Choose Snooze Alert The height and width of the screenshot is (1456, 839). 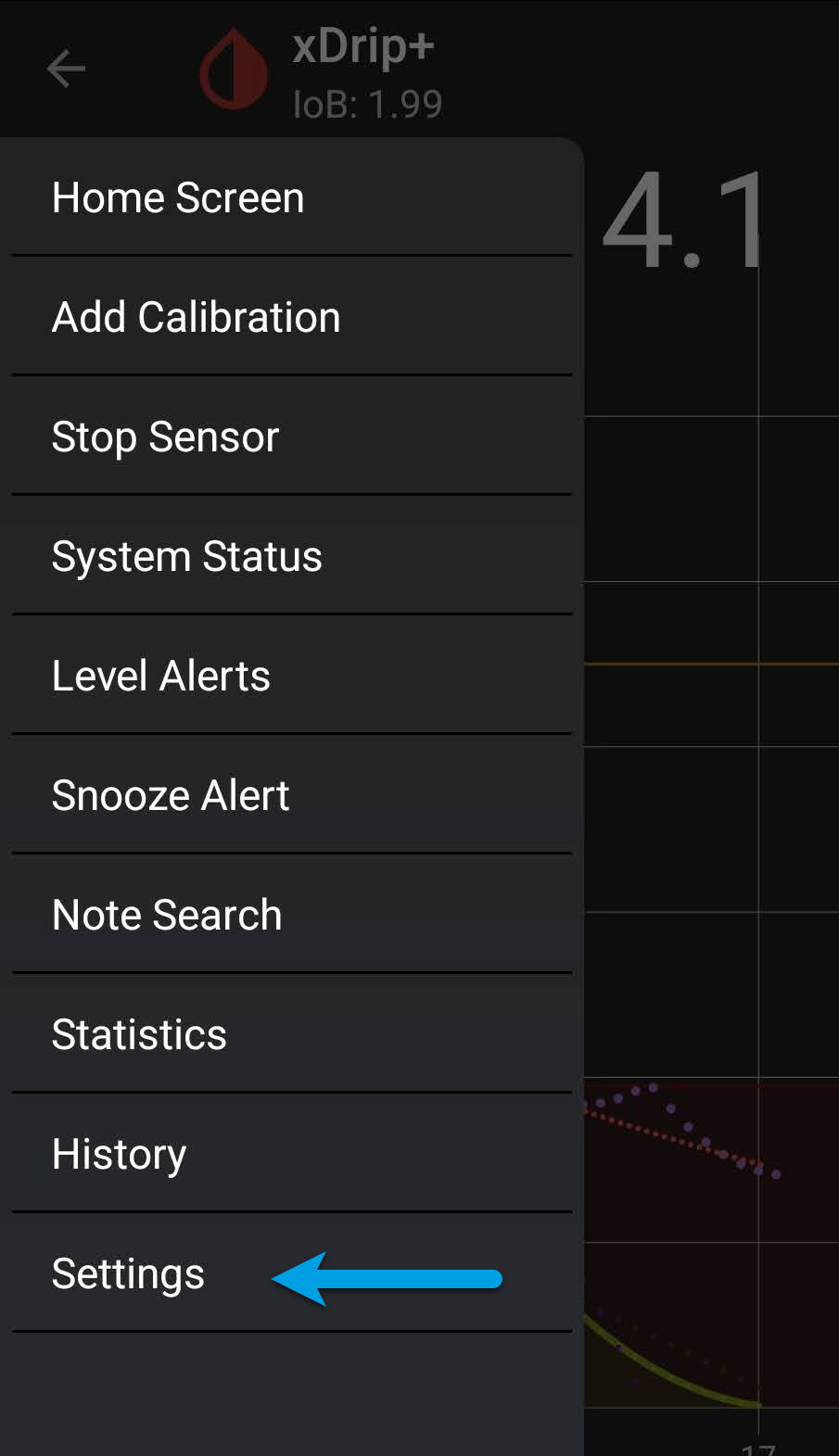171,795
